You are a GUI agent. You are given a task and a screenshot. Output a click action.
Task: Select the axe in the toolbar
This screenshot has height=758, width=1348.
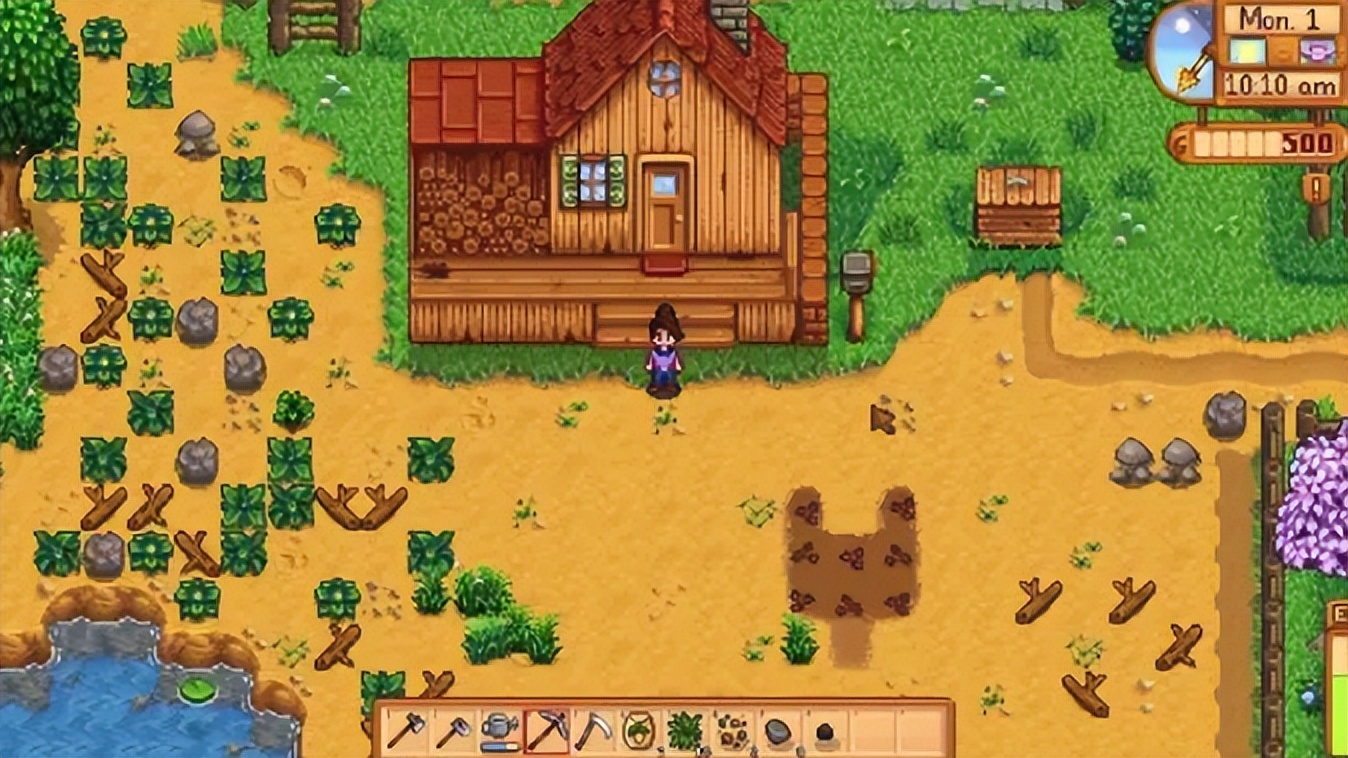click(x=406, y=731)
